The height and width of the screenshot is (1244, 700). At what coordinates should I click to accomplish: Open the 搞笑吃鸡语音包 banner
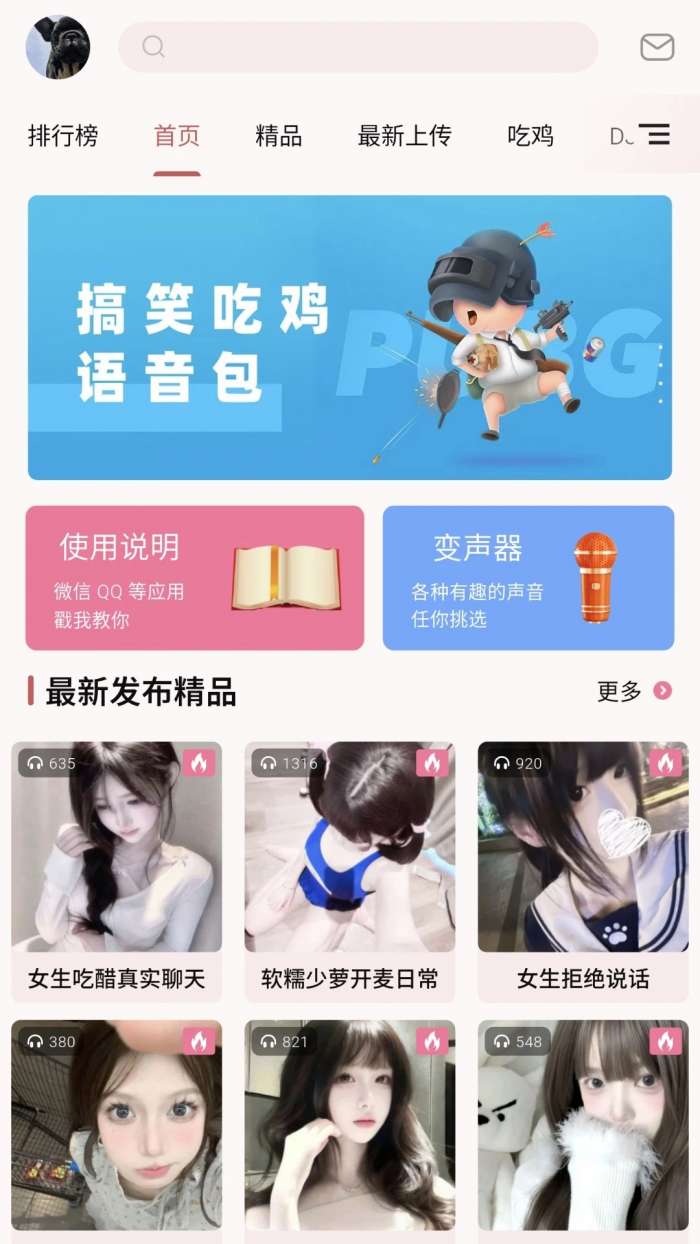(x=350, y=337)
